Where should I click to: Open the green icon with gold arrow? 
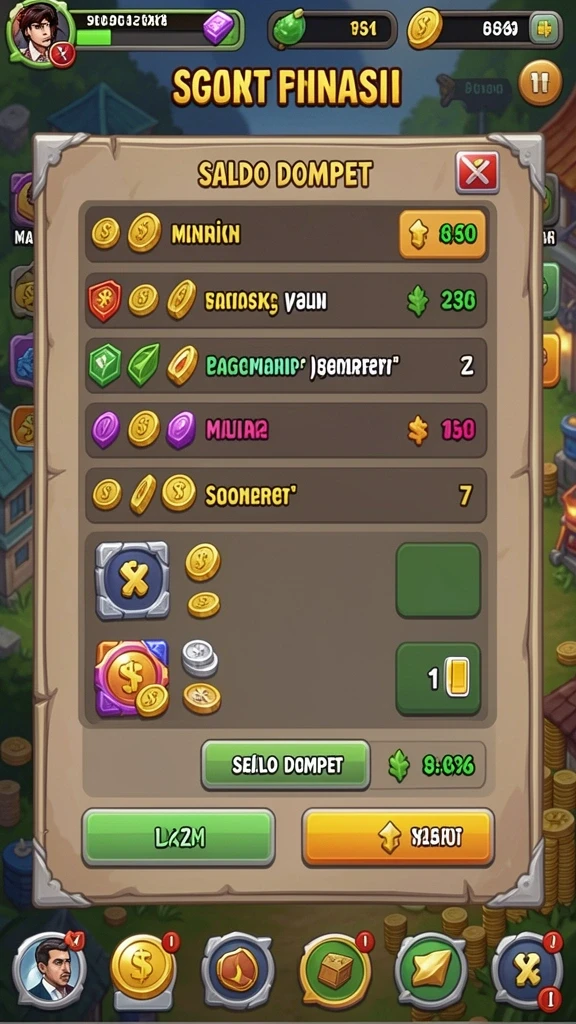pos(431,970)
